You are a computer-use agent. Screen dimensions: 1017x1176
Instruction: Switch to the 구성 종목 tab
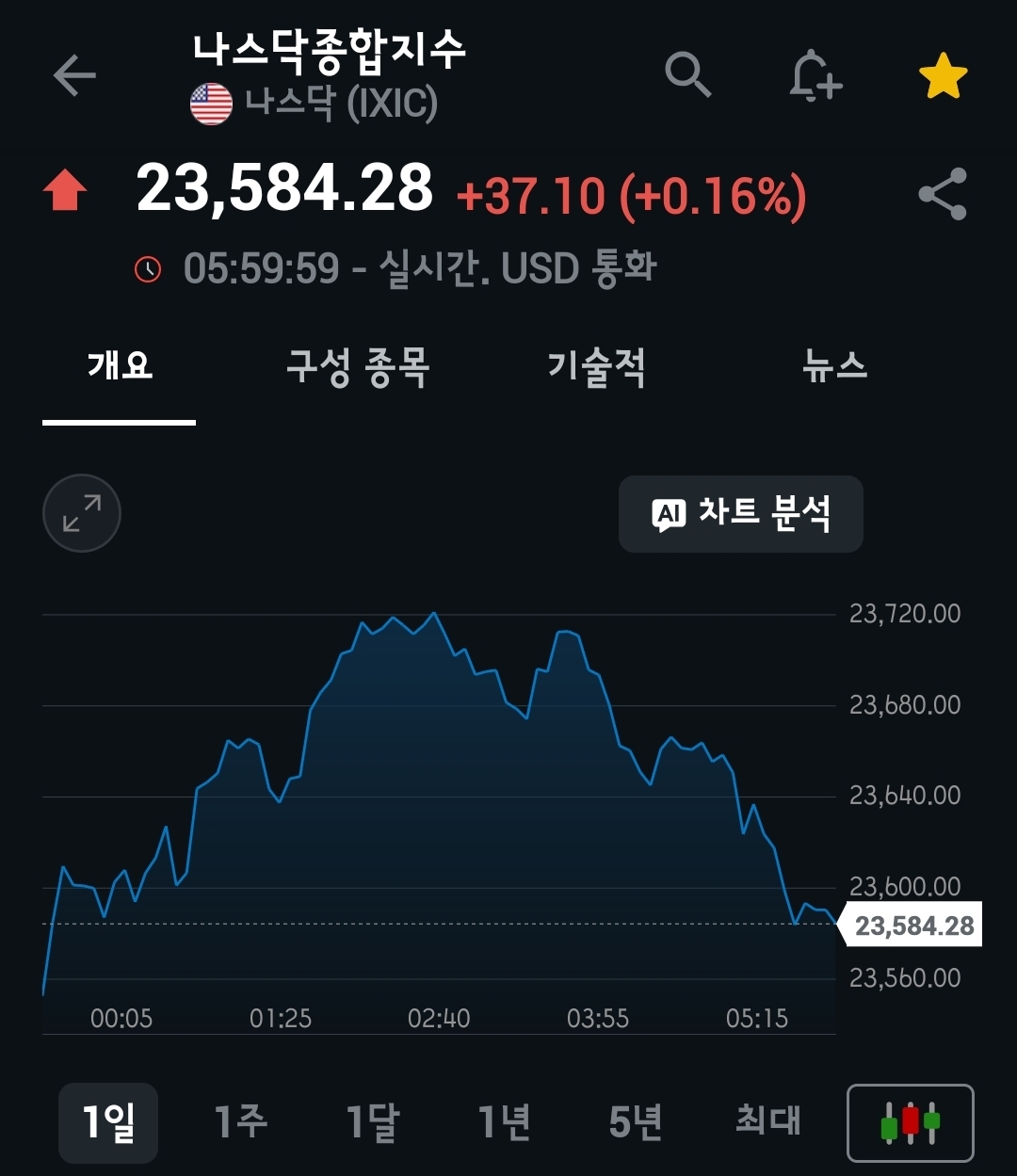click(x=358, y=365)
